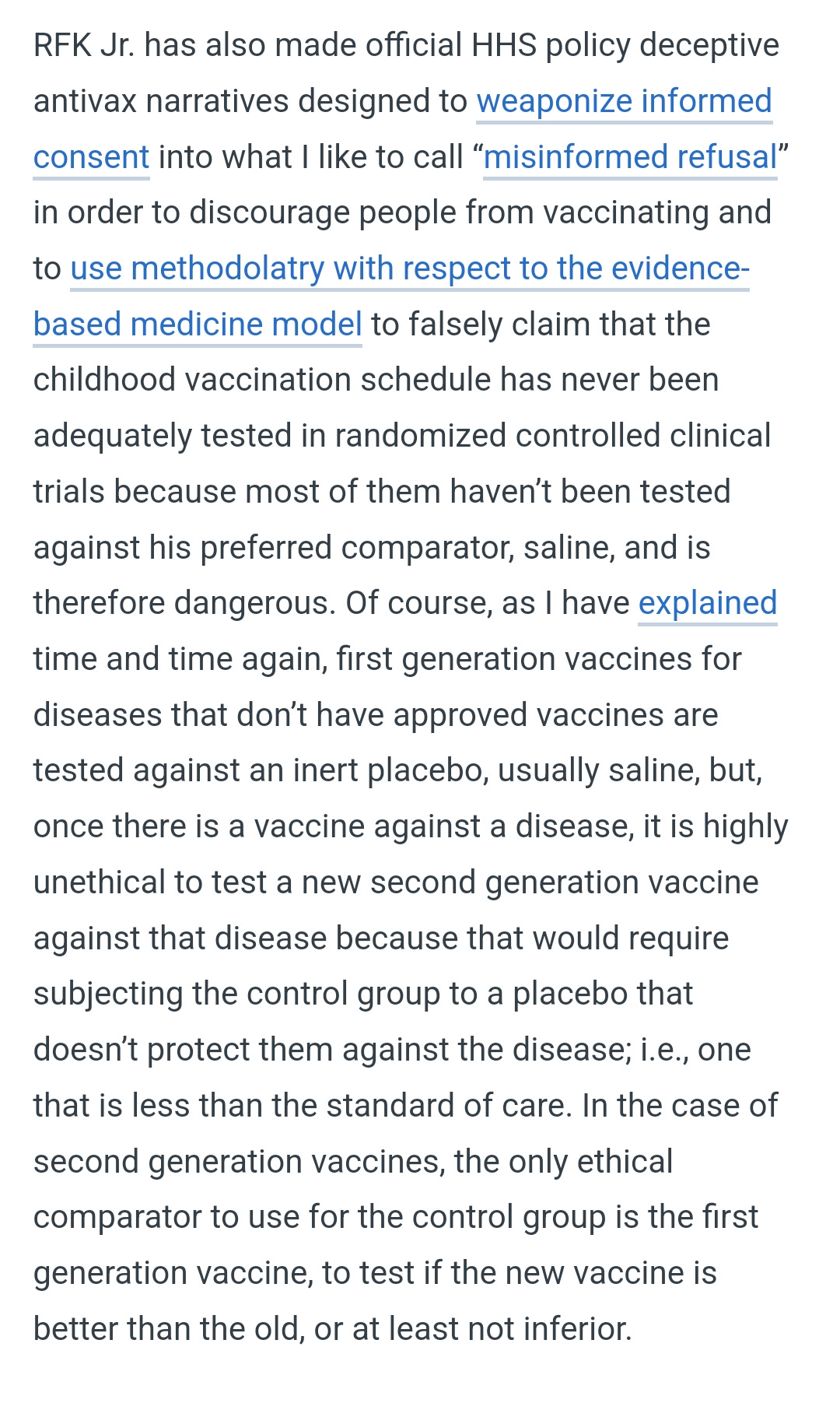Visit the "explained" link
The image size is (840, 1403).
pos(708,604)
